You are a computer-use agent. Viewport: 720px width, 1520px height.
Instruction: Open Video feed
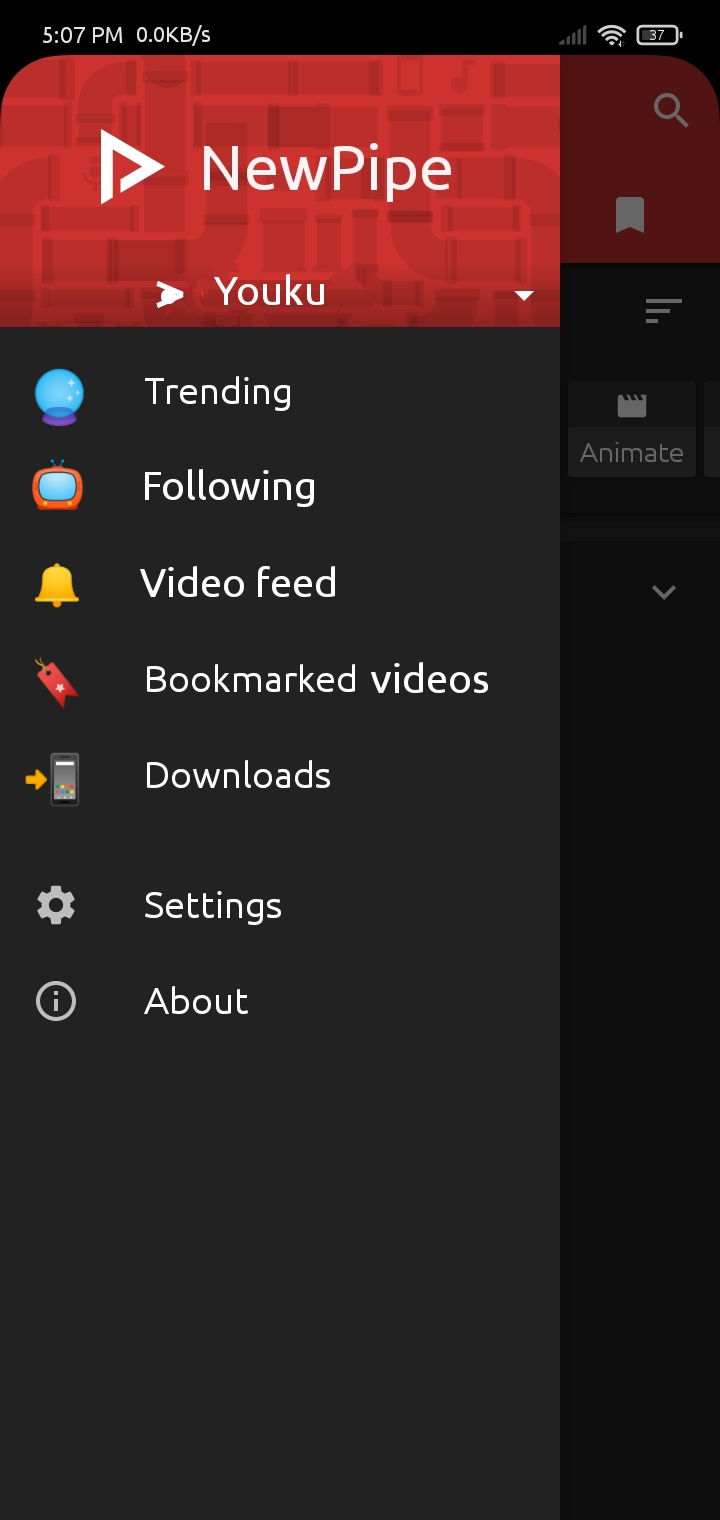coord(238,583)
